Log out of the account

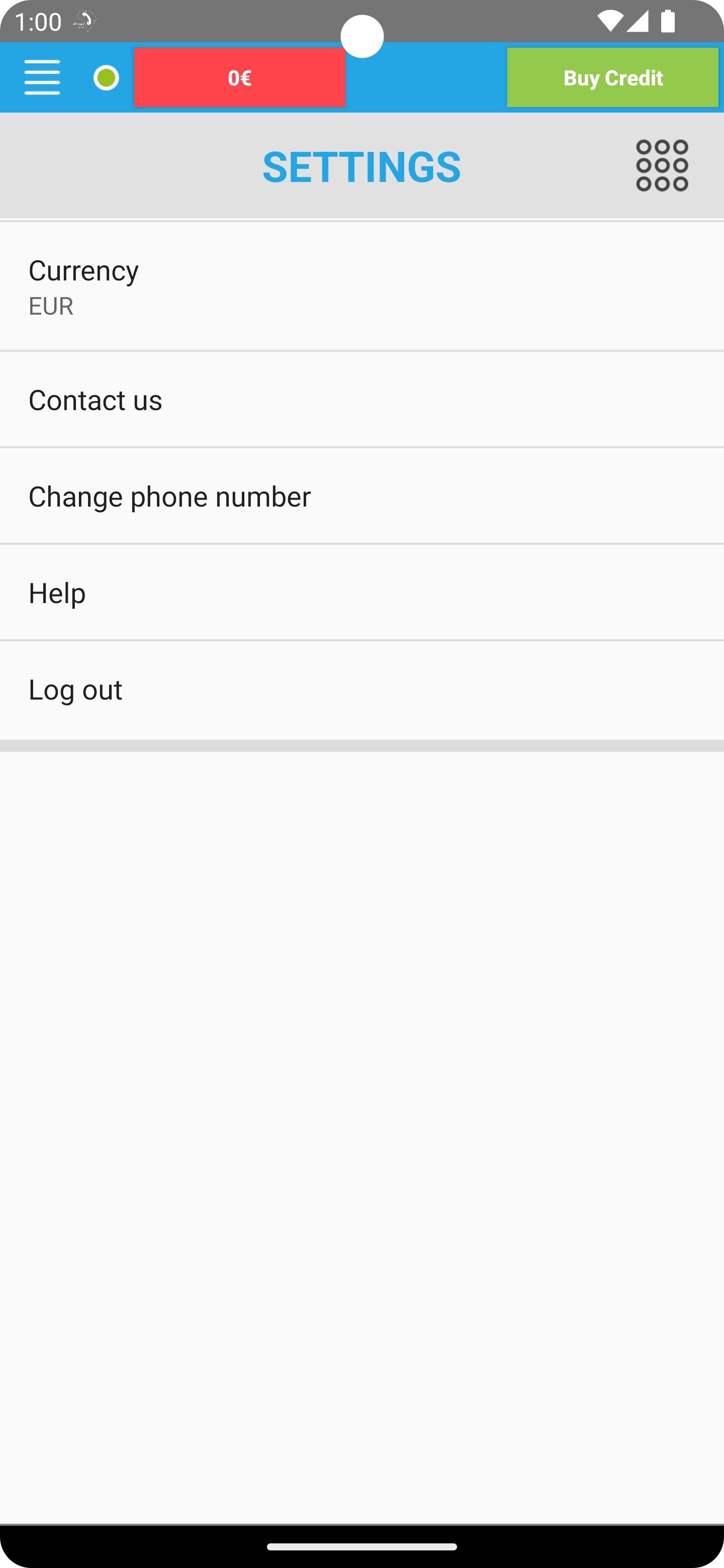361,690
